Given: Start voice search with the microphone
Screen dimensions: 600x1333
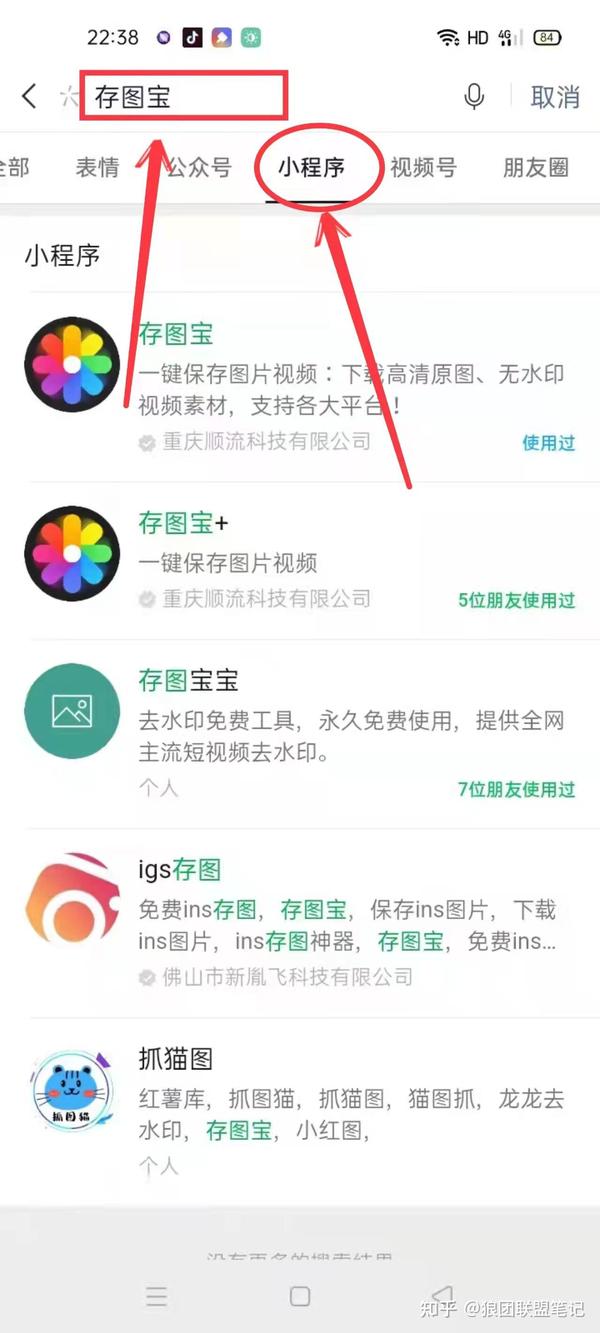Looking at the screenshot, I should click(x=474, y=96).
